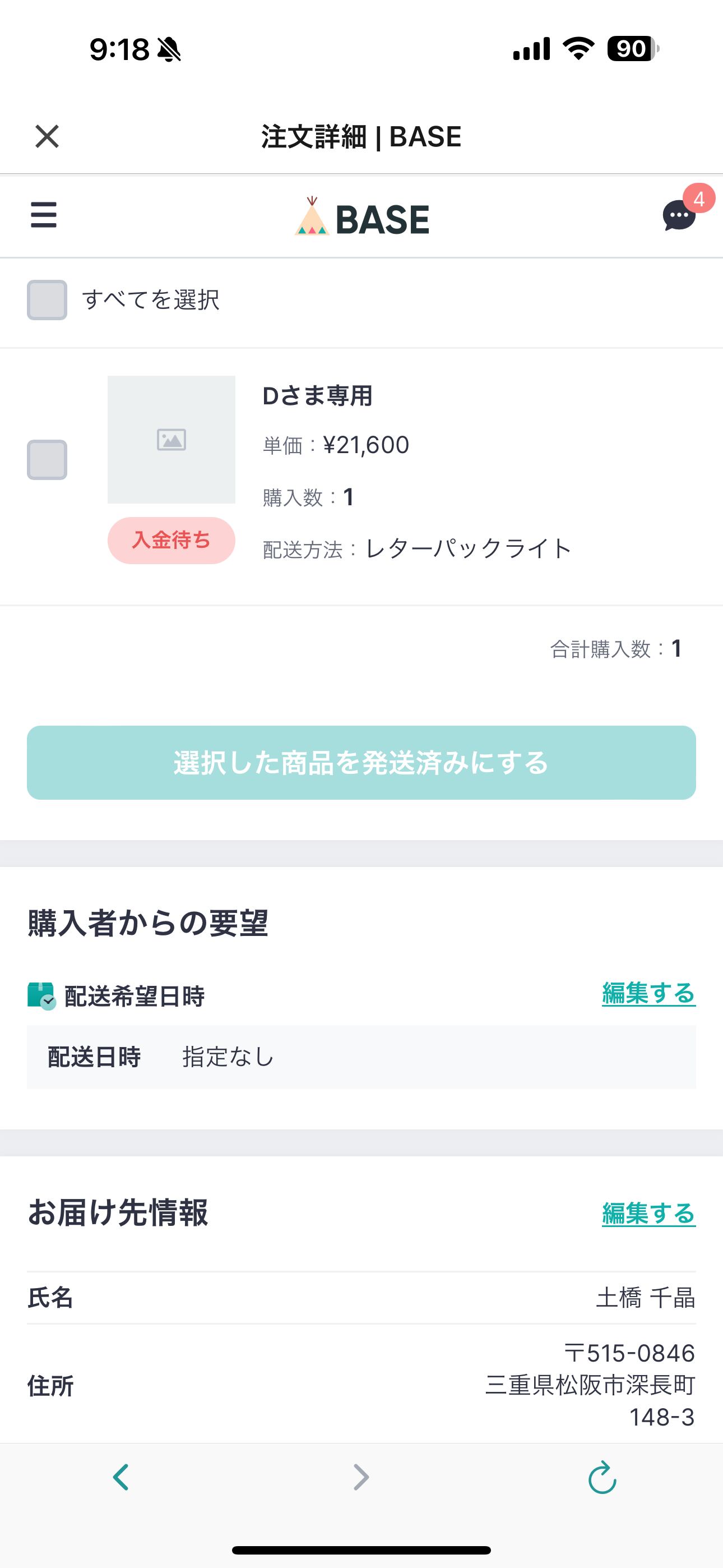The width and height of the screenshot is (723, 1568).
Task: Select the Dさま専用 item checkbox
Action: tap(47, 459)
